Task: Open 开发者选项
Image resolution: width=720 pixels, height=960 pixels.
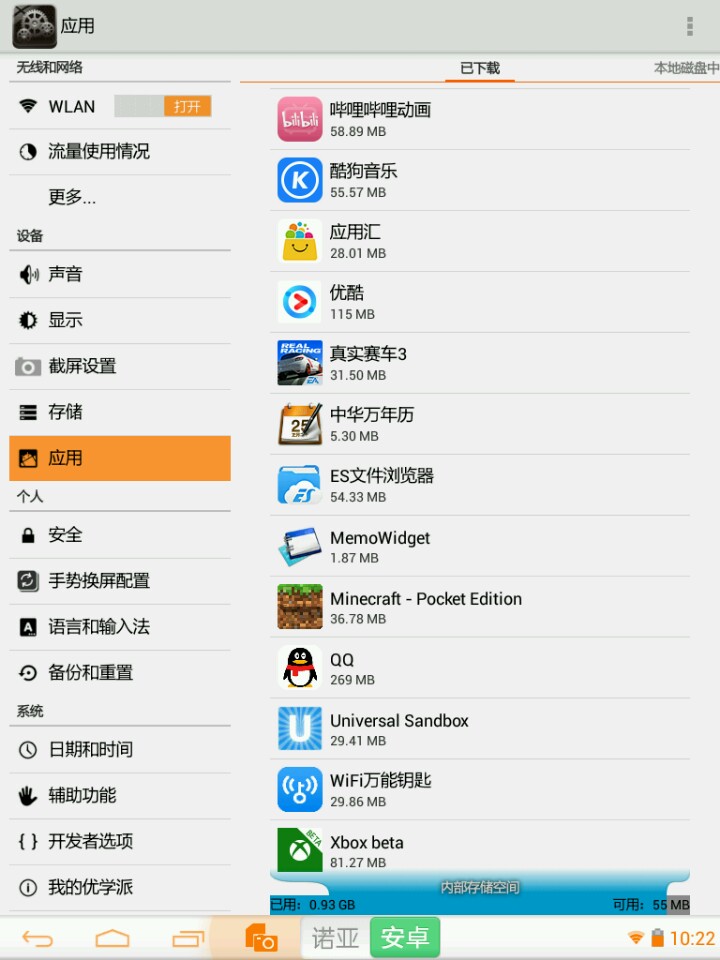Action: [x=120, y=841]
